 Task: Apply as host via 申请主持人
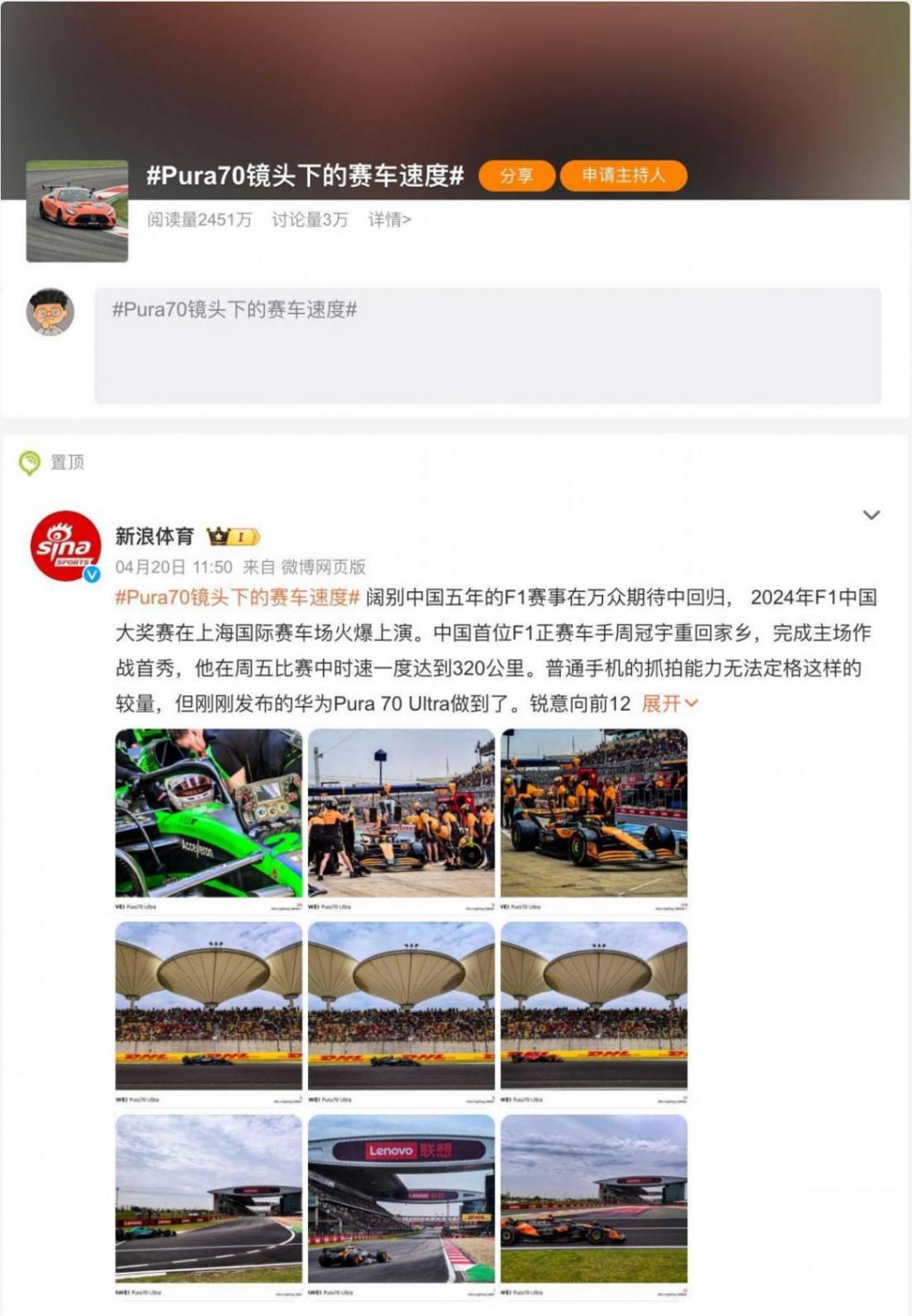[x=623, y=175]
